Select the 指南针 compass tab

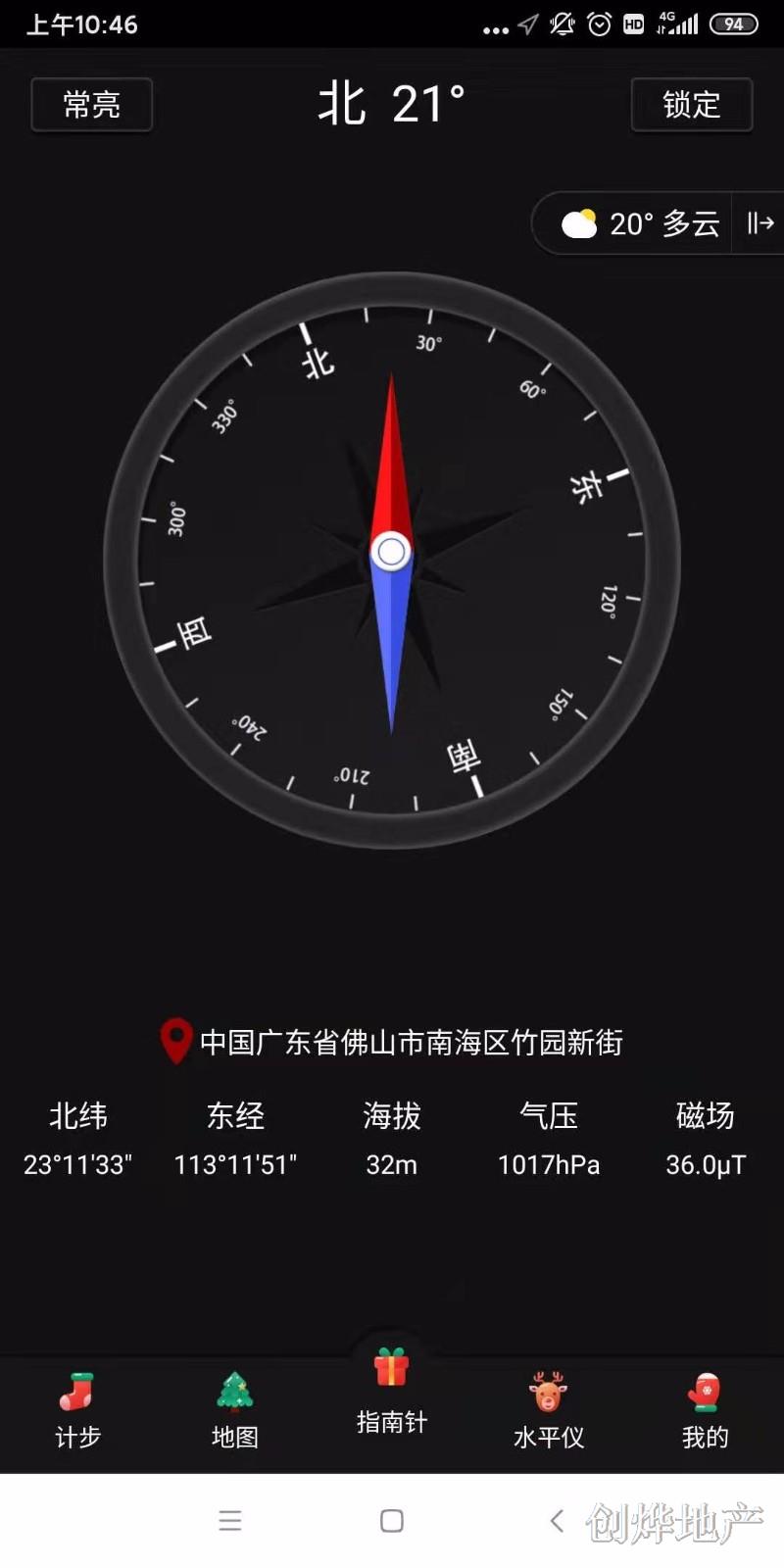point(392,1394)
